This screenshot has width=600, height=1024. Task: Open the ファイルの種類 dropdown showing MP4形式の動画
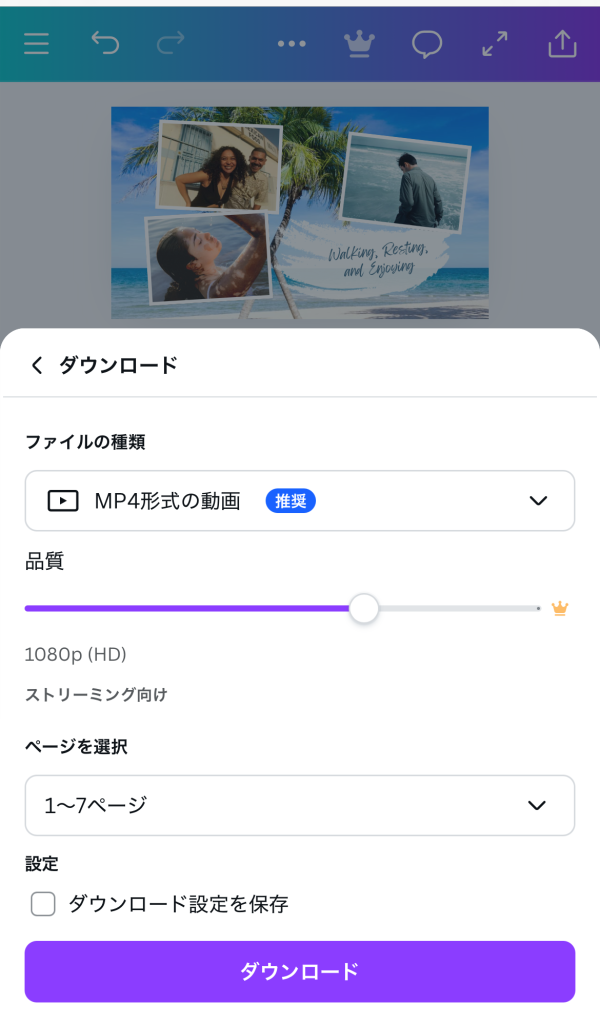pos(300,501)
